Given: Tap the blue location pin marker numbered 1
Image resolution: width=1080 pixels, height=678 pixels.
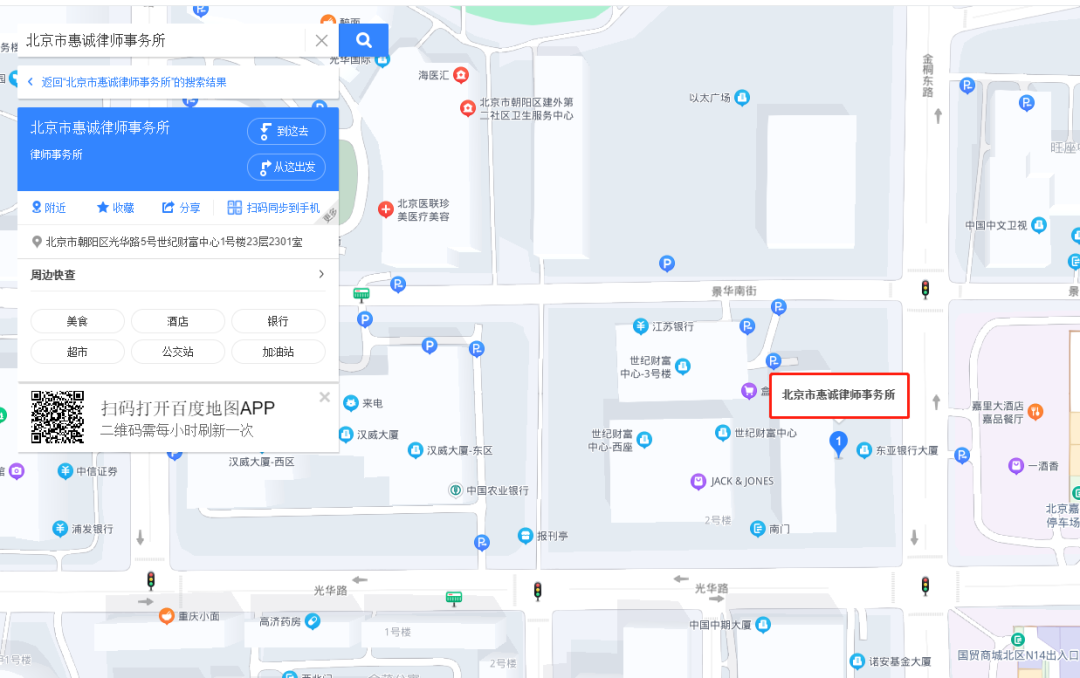Looking at the screenshot, I should click(840, 443).
